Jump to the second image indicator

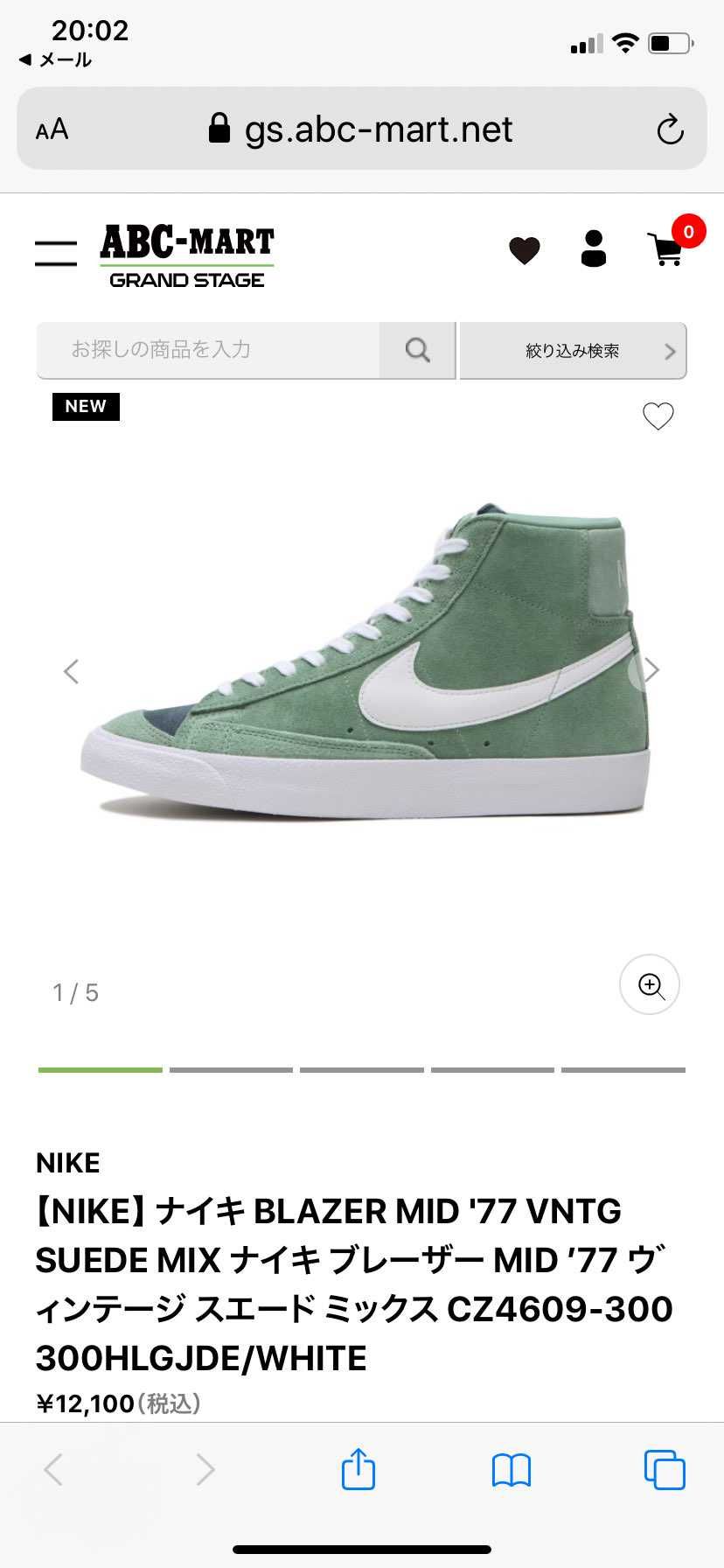(x=231, y=1069)
